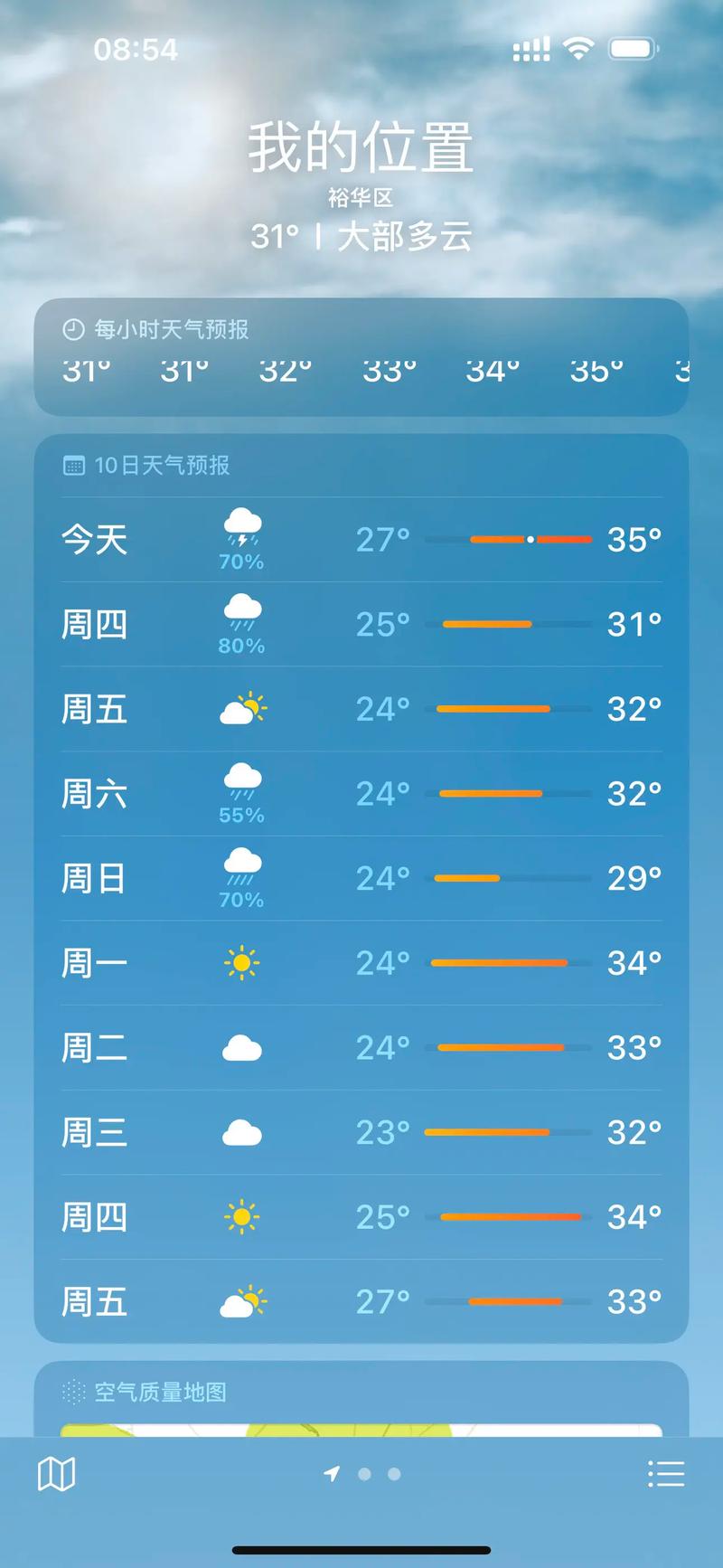Select the 今天 forecast row
Screen dimensions: 723x1568
click(361, 539)
